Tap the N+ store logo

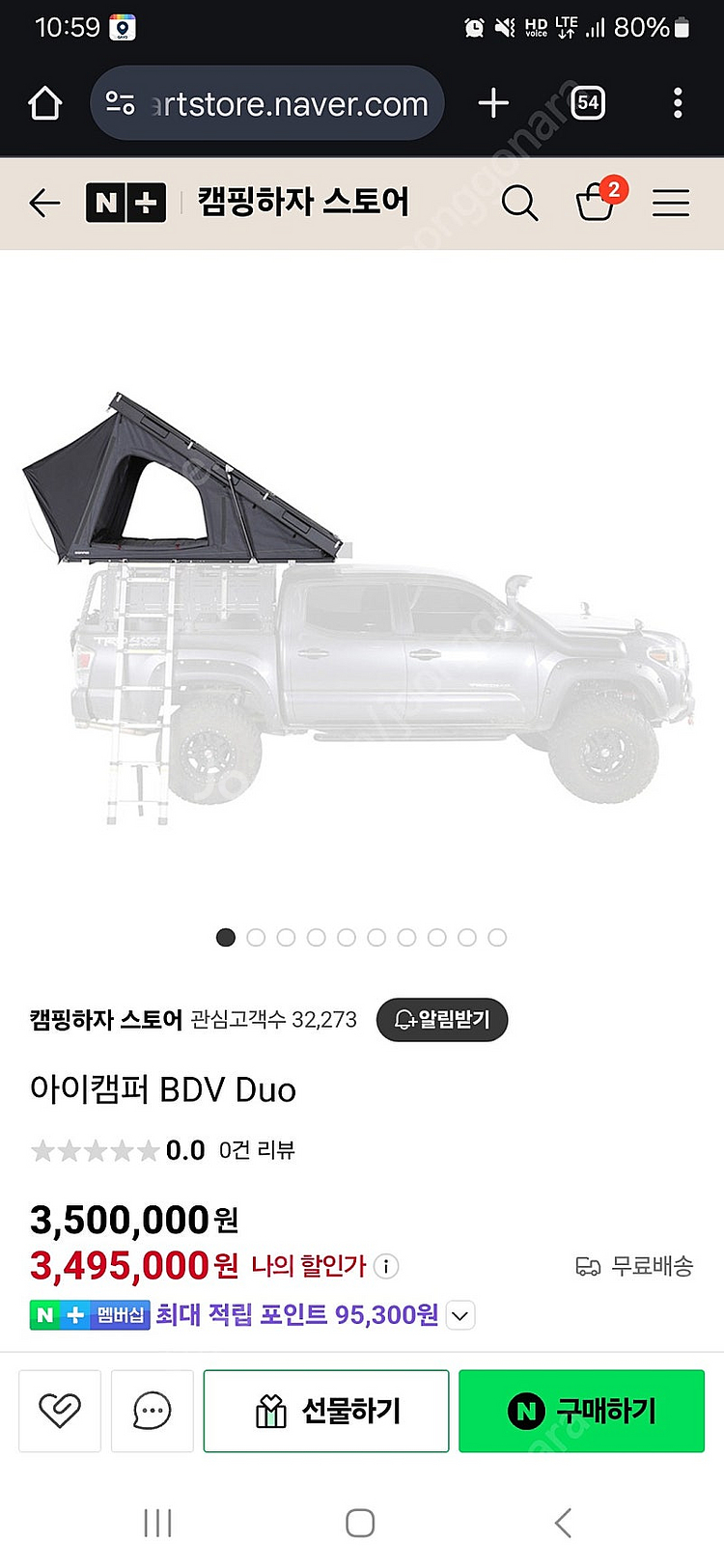[x=125, y=203]
